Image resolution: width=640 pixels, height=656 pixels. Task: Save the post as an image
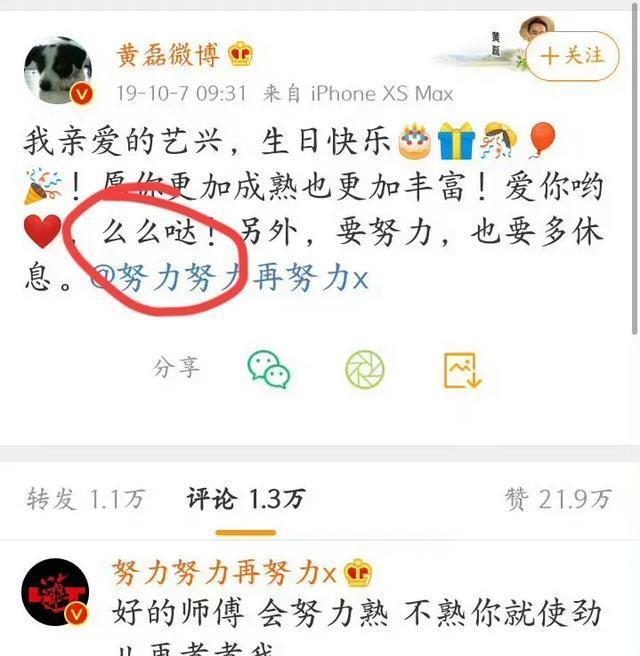pos(462,369)
